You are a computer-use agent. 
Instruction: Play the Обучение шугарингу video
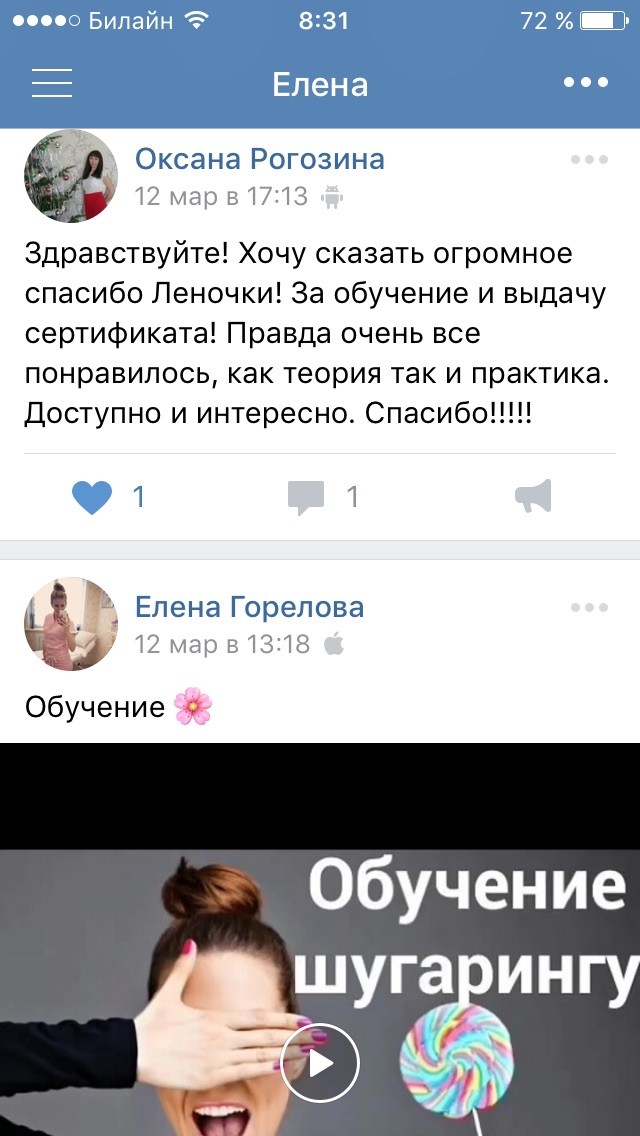click(x=320, y=1062)
